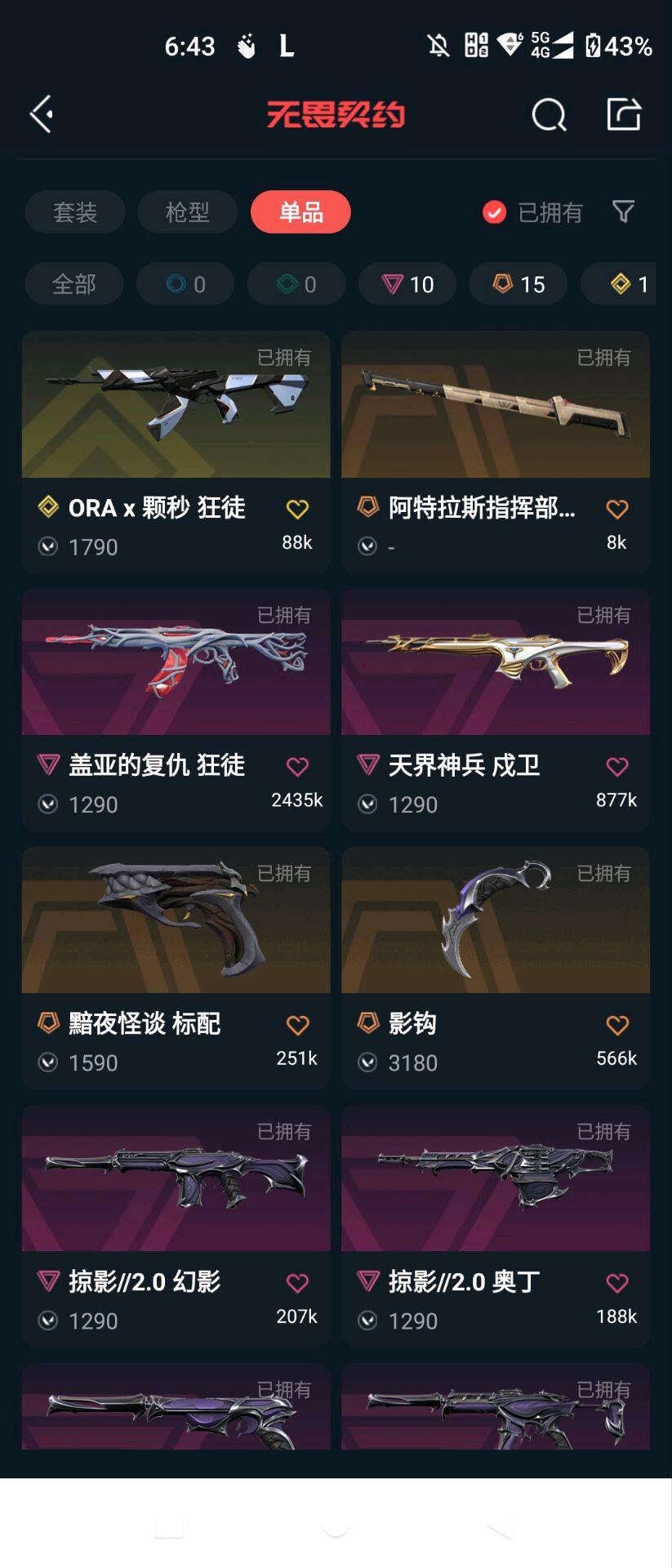The image size is (672, 1568).
Task: Share this page via the share icon
Action: coord(624,114)
